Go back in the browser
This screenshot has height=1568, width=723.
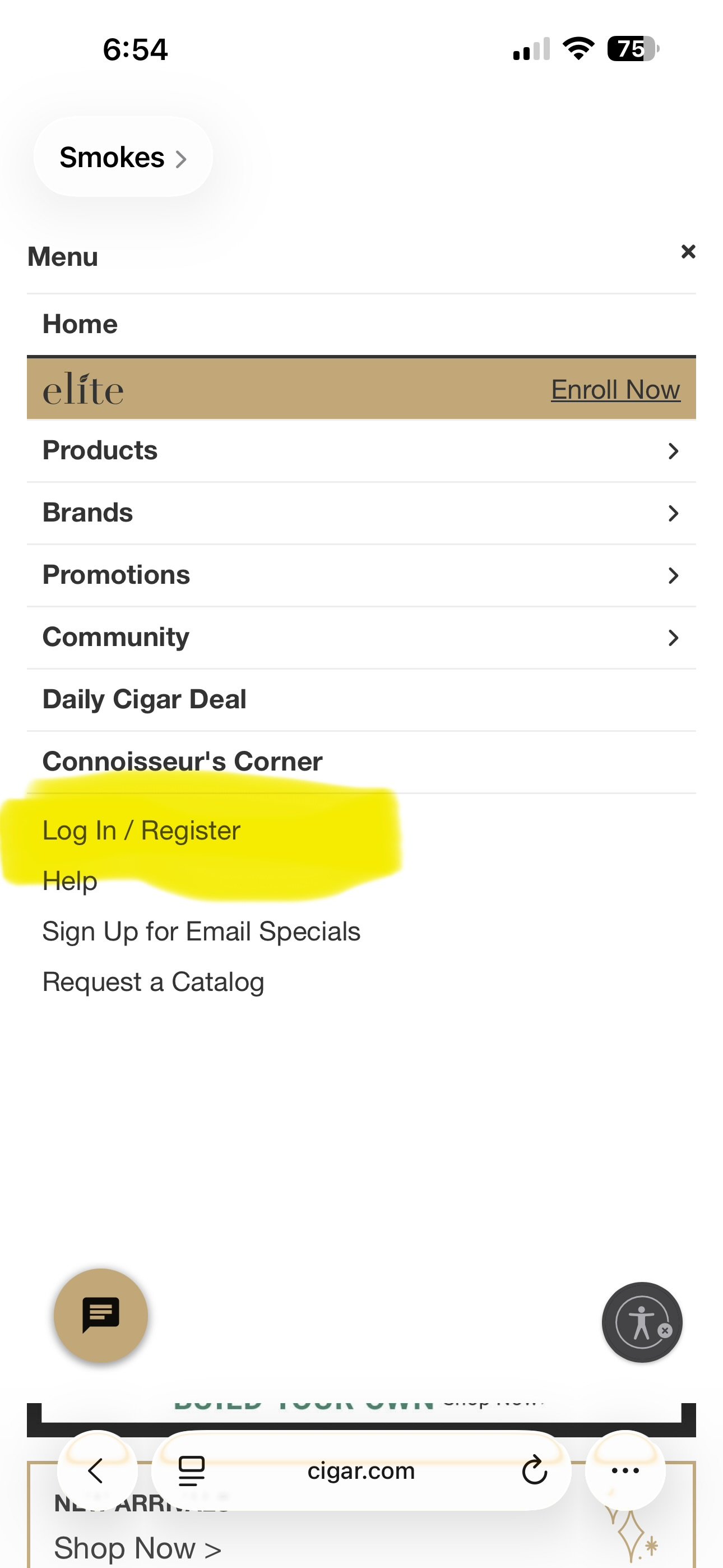click(x=97, y=1470)
